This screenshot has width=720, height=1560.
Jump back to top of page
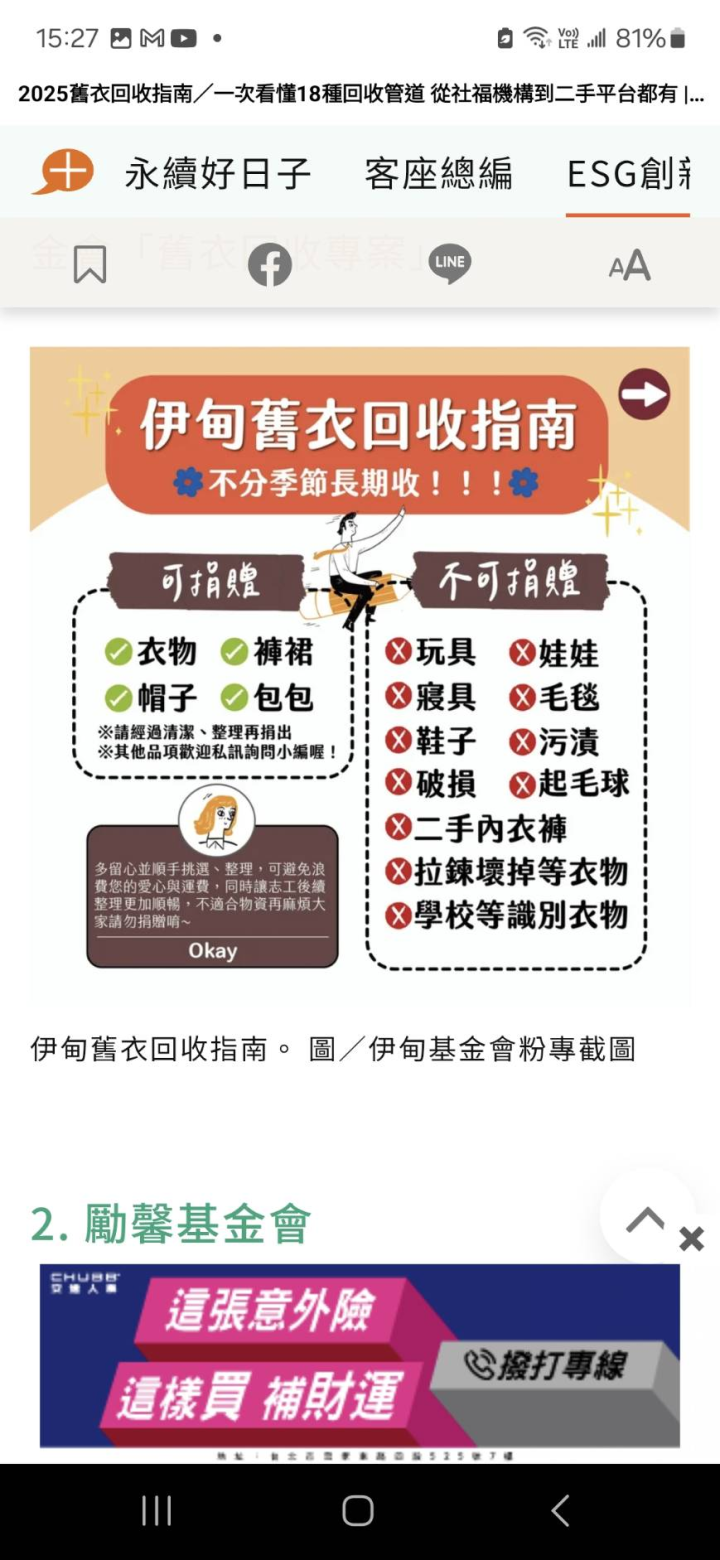coord(646,1217)
